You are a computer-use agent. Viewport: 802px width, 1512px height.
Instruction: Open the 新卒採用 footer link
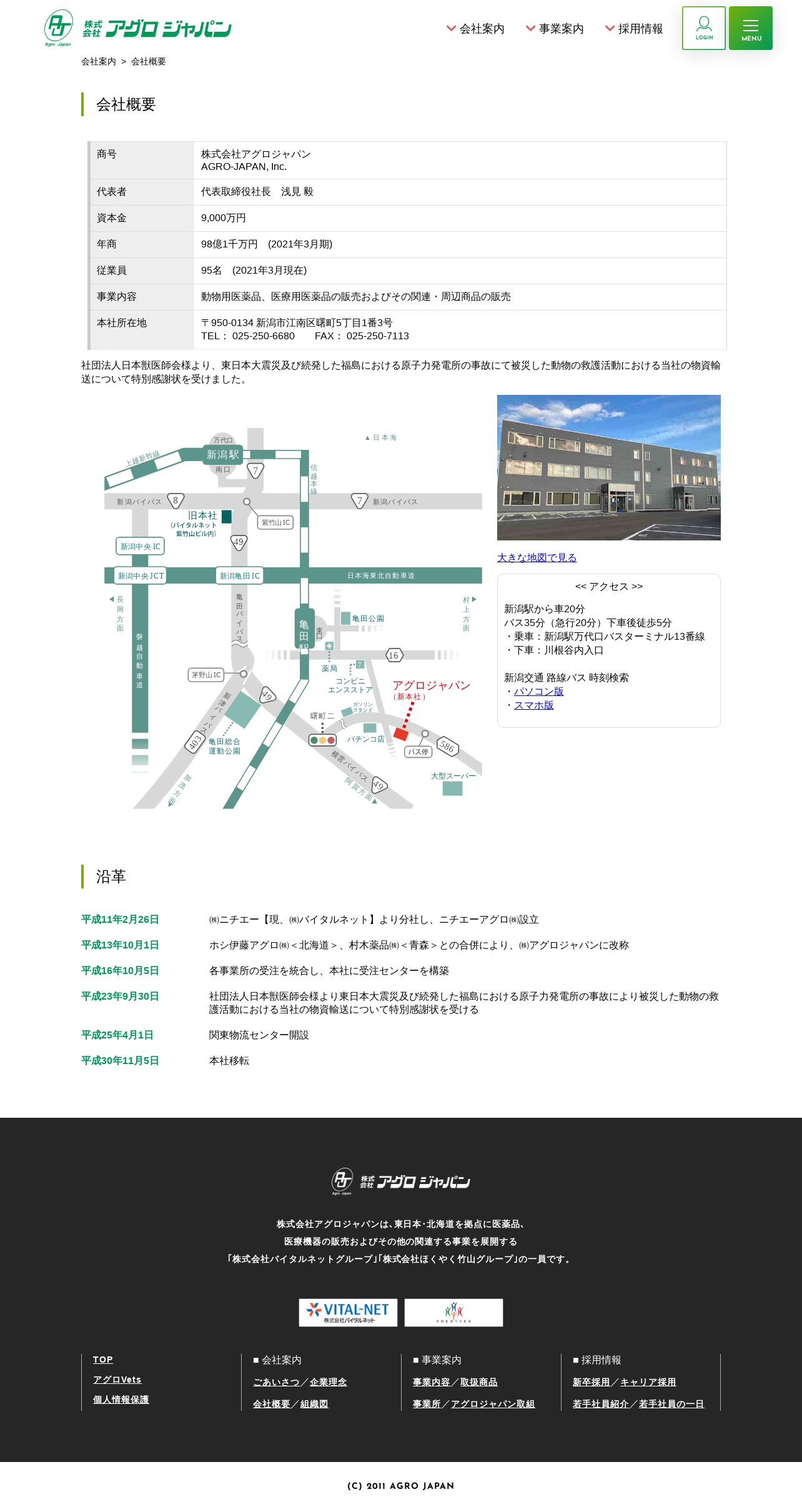tap(591, 1382)
